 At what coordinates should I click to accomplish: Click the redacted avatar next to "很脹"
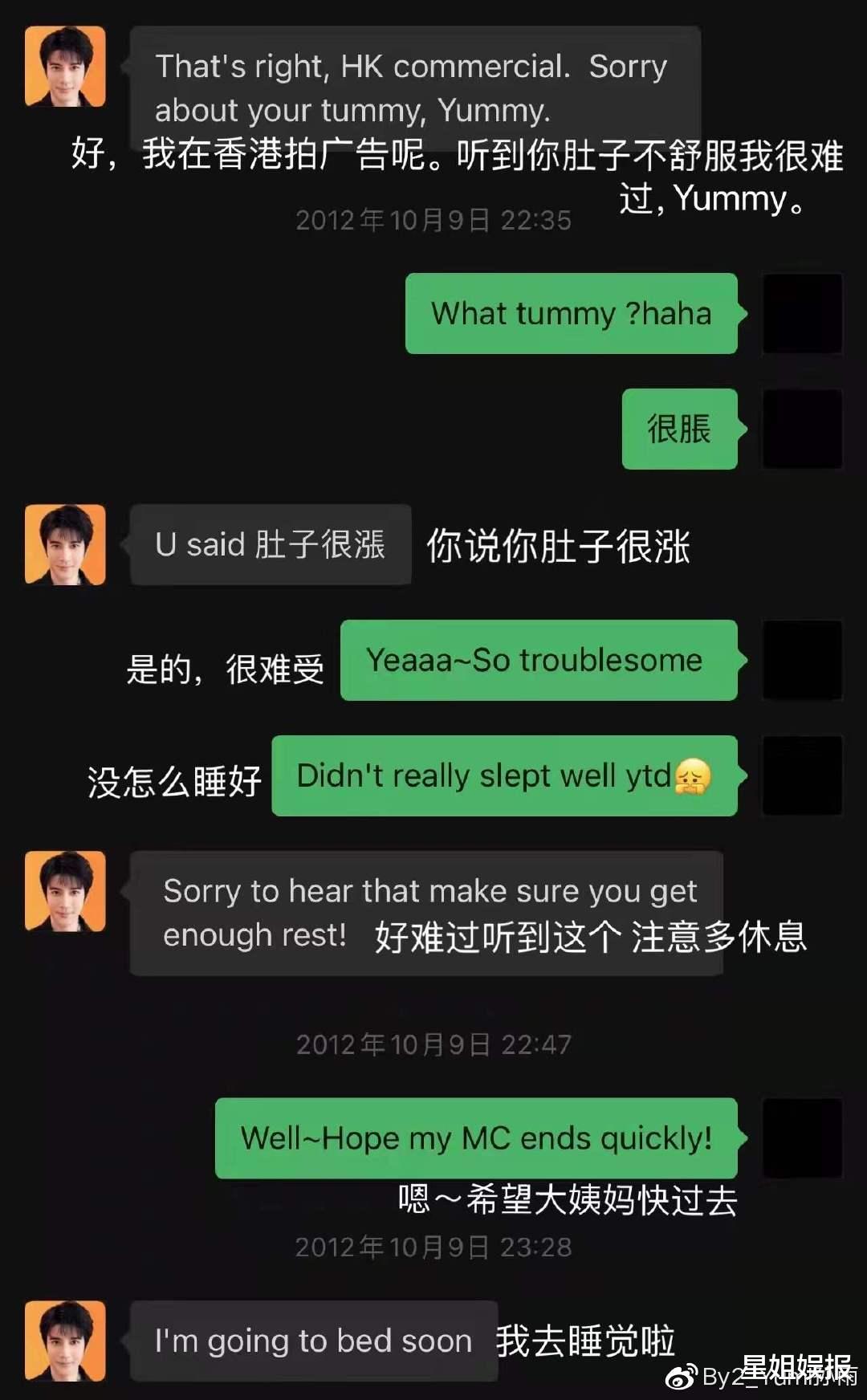click(x=803, y=429)
